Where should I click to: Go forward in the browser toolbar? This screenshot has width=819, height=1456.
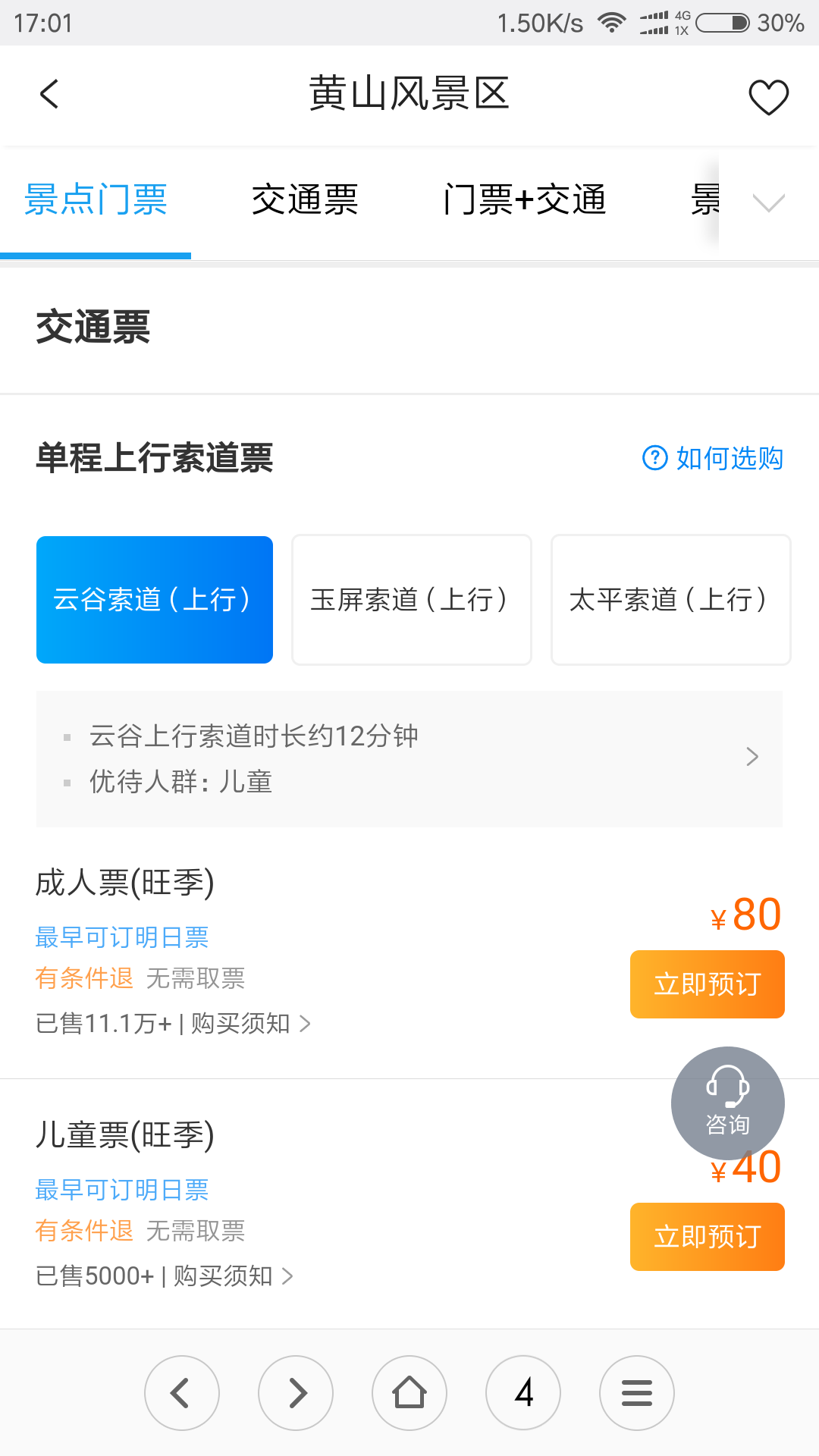click(x=296, y=1393)
